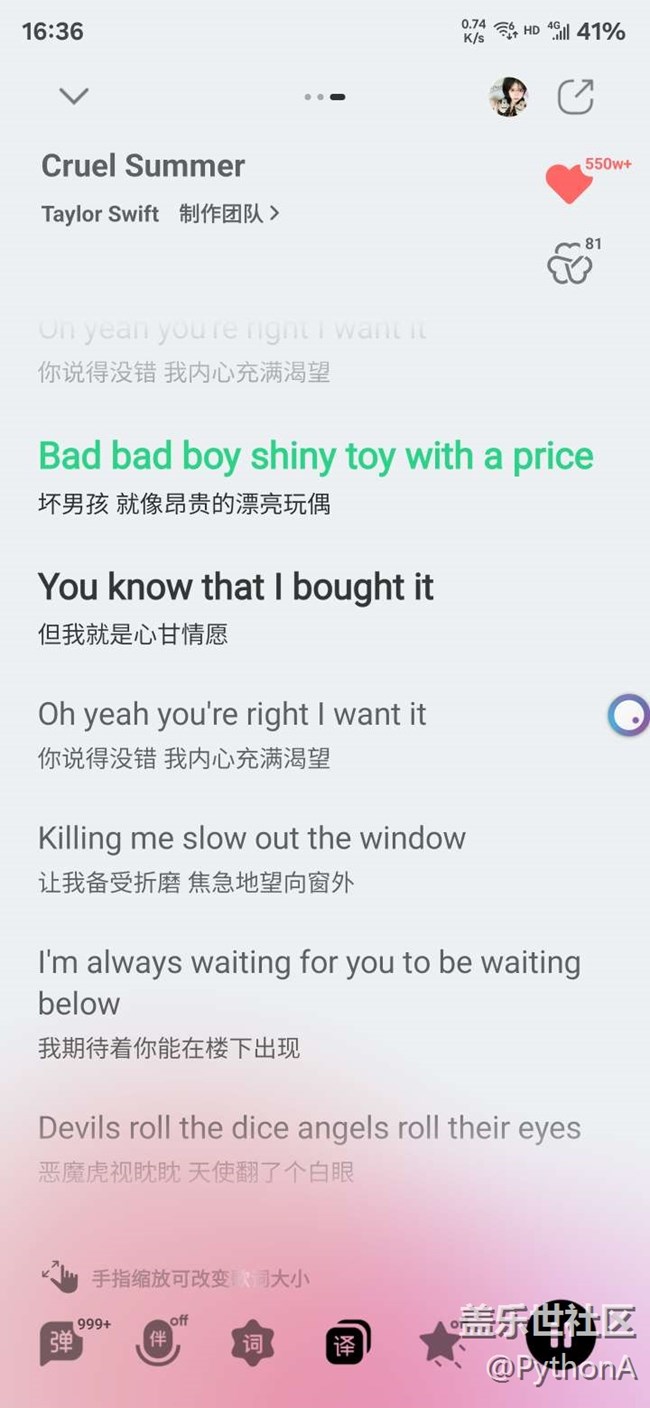Like the song with the heart icon
Image resolution: width=650 pixels, height=1408 pixels.
[x=569, y=183]
